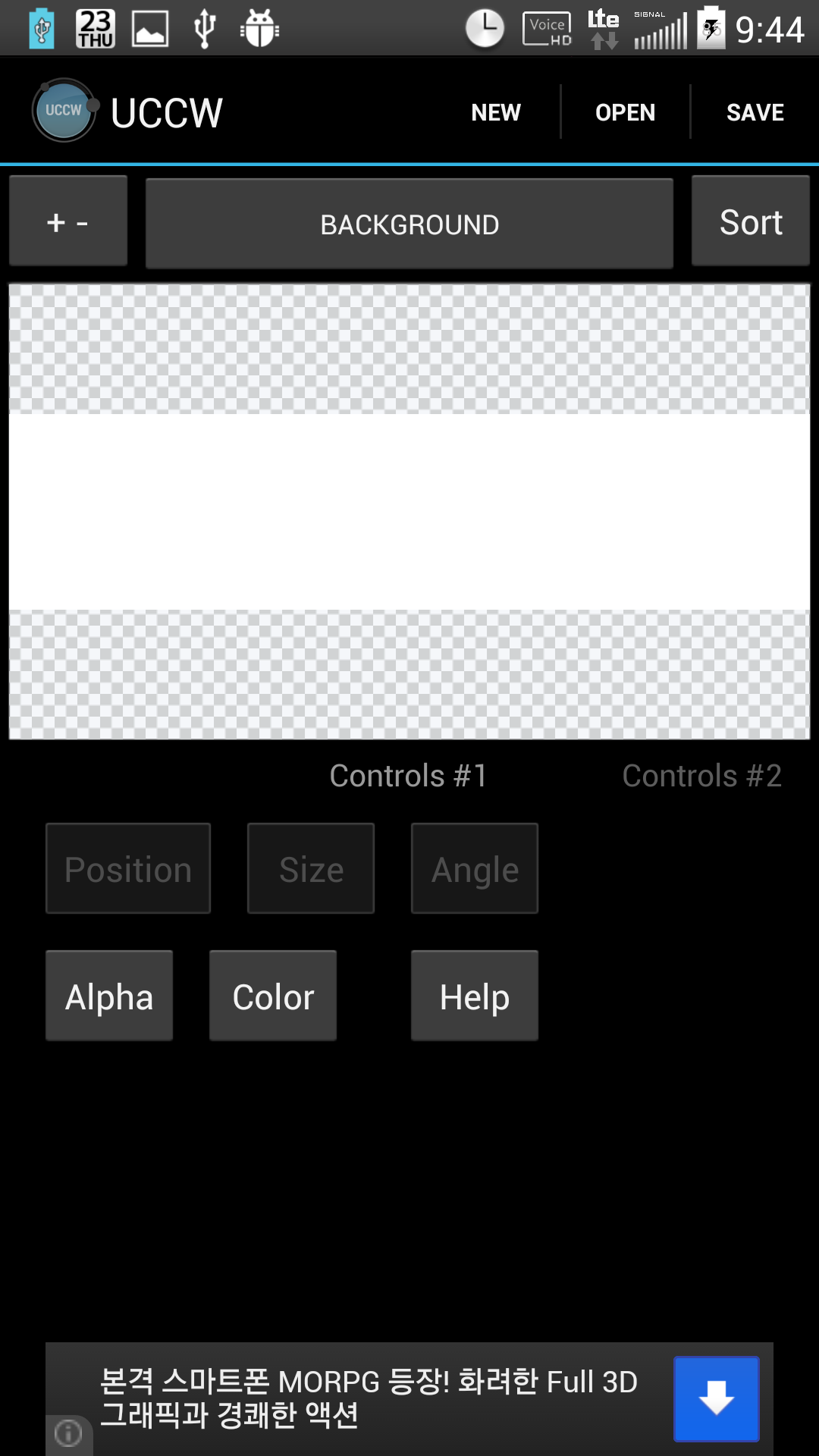This screenshot has width=819, height=1456.
Task: Open the Sort option
Action: pyautogui.click(x=750, y=221)
